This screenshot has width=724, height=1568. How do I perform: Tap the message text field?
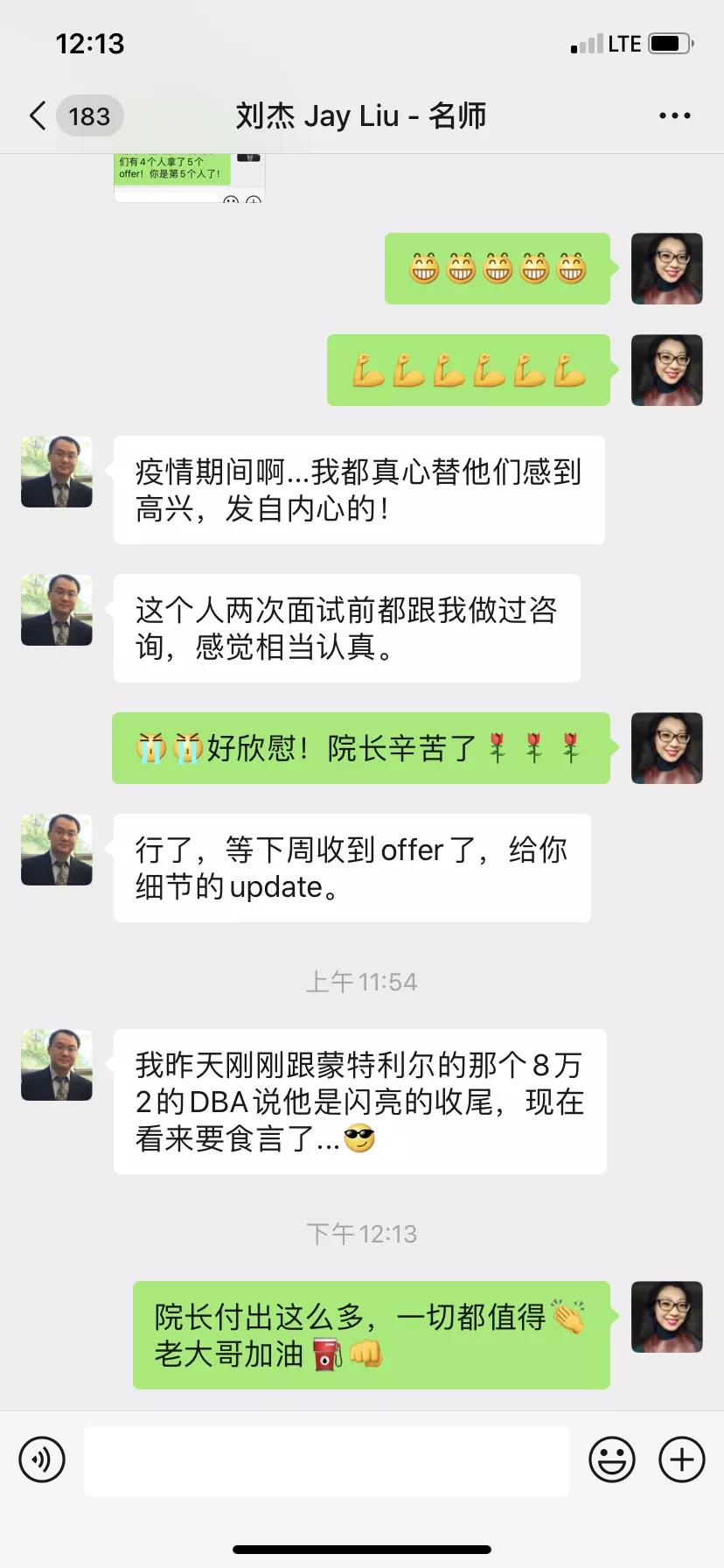pos(326,1459)
